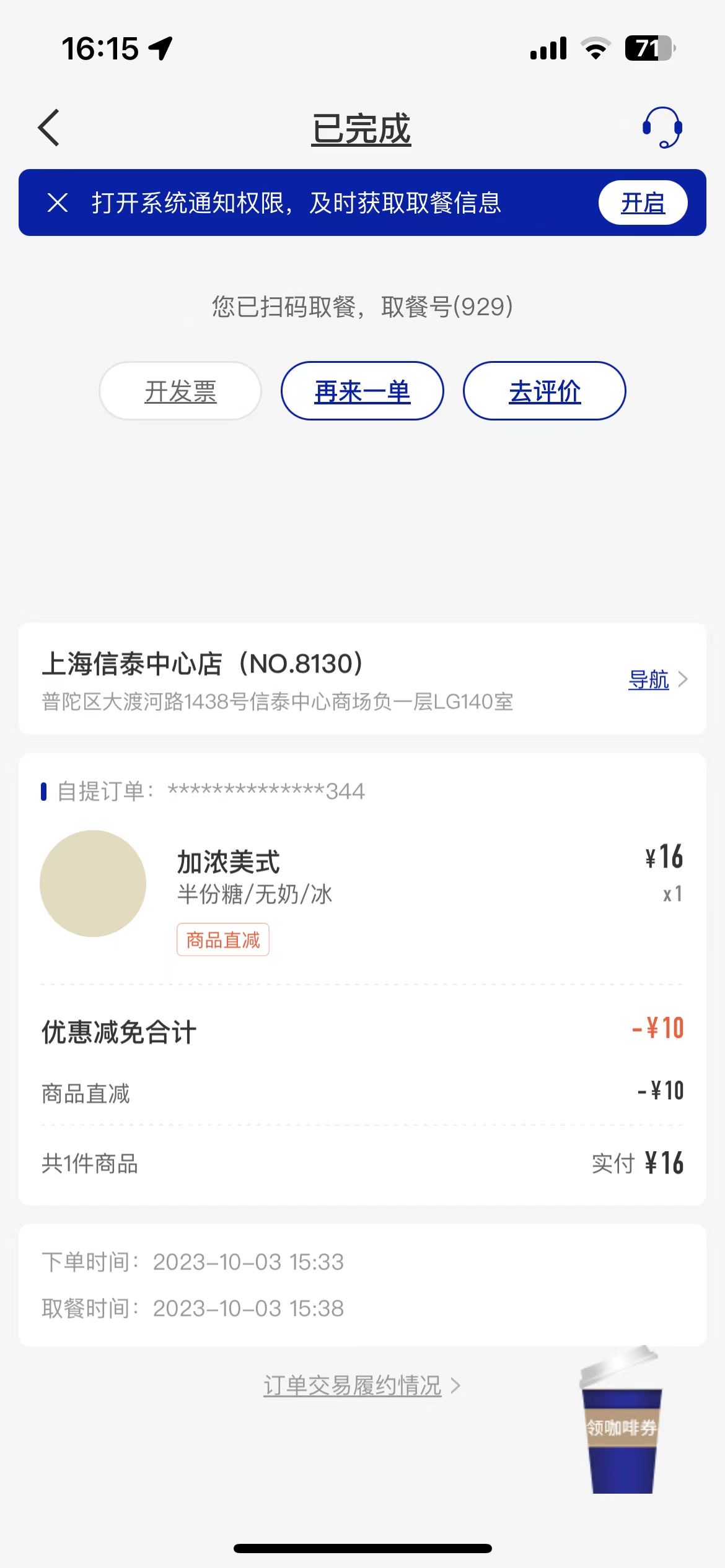Tap 去评价 to rate the order
This screenshot has height=1568, width=725.
point(545,391)
